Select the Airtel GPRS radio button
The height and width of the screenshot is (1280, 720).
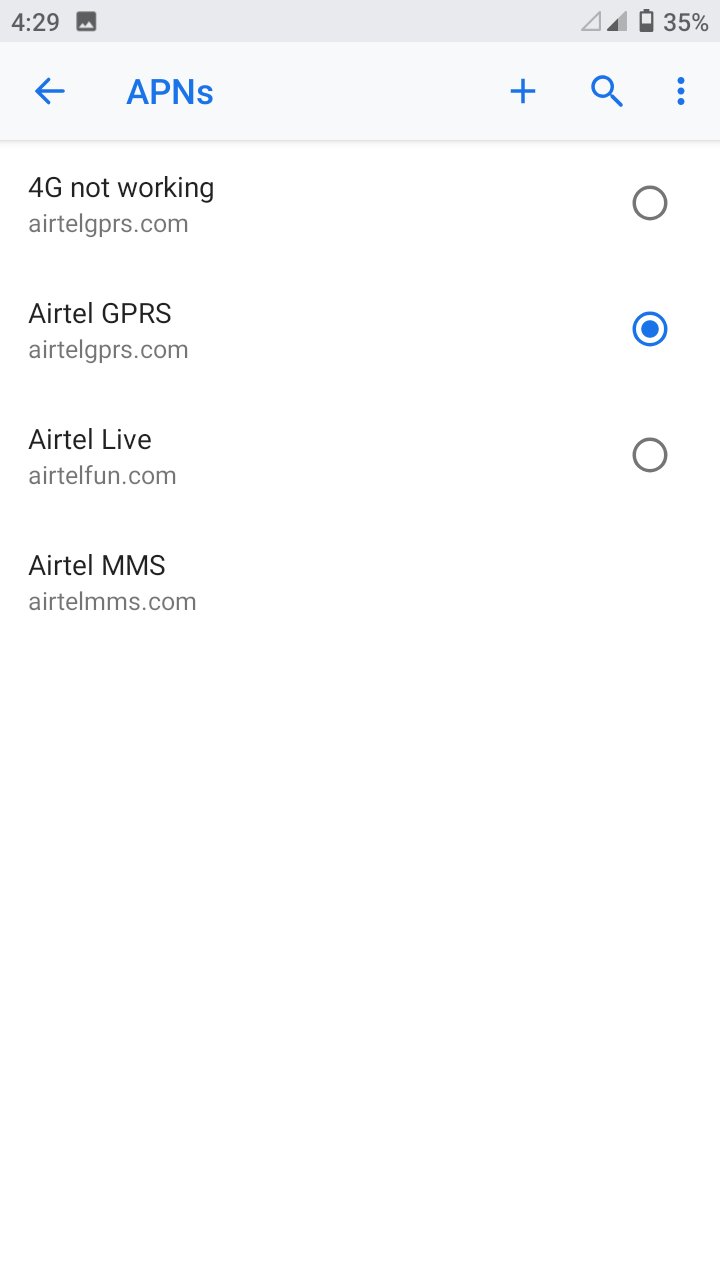click(650, 330)
